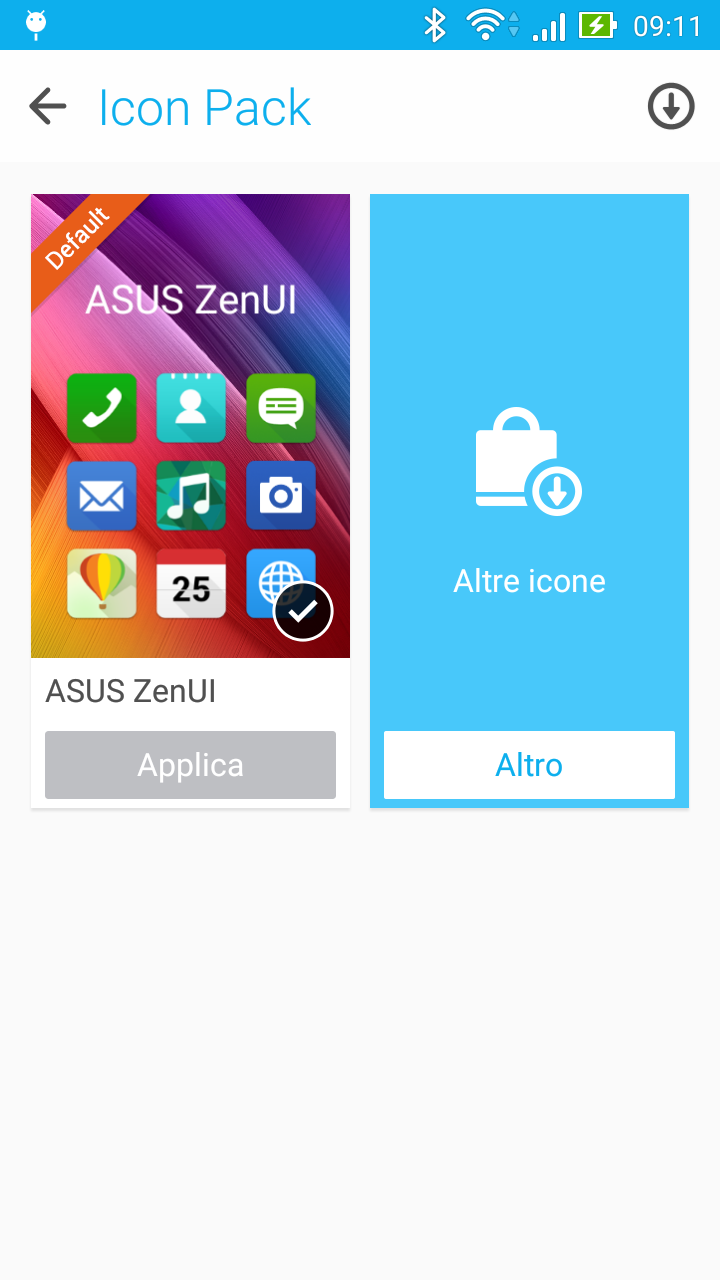Tap the Altro button
This screenshot has height=1280, width=720.
pyautogui.click(x=529, y=765)
